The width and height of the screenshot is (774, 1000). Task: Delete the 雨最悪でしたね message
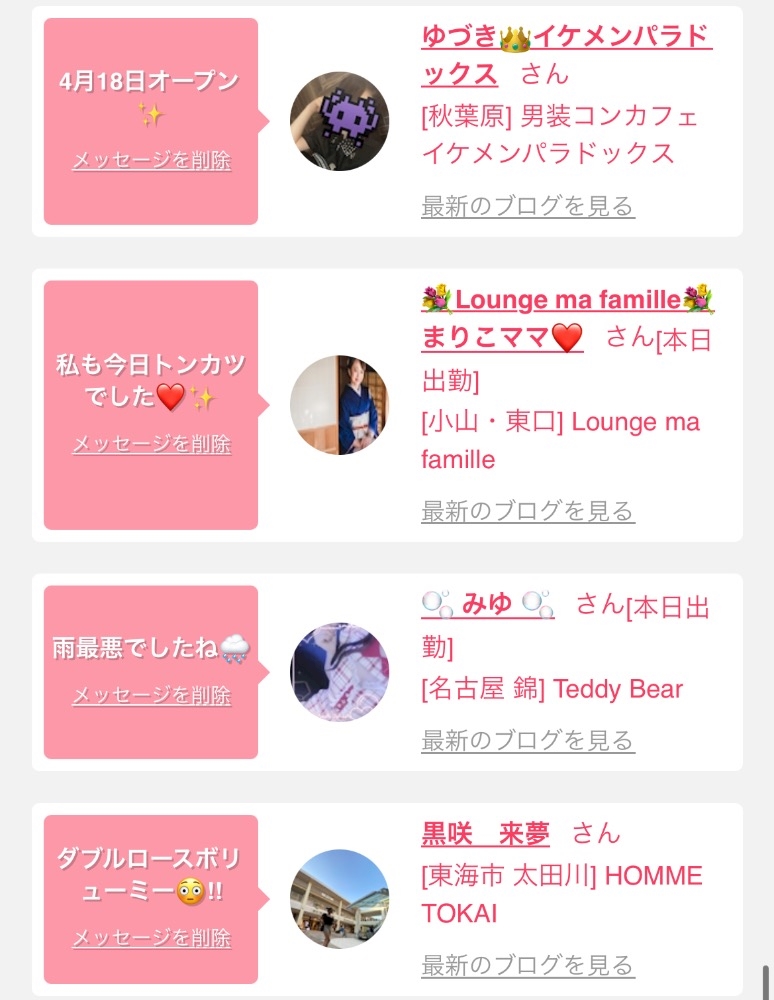(x=152, y=695)
